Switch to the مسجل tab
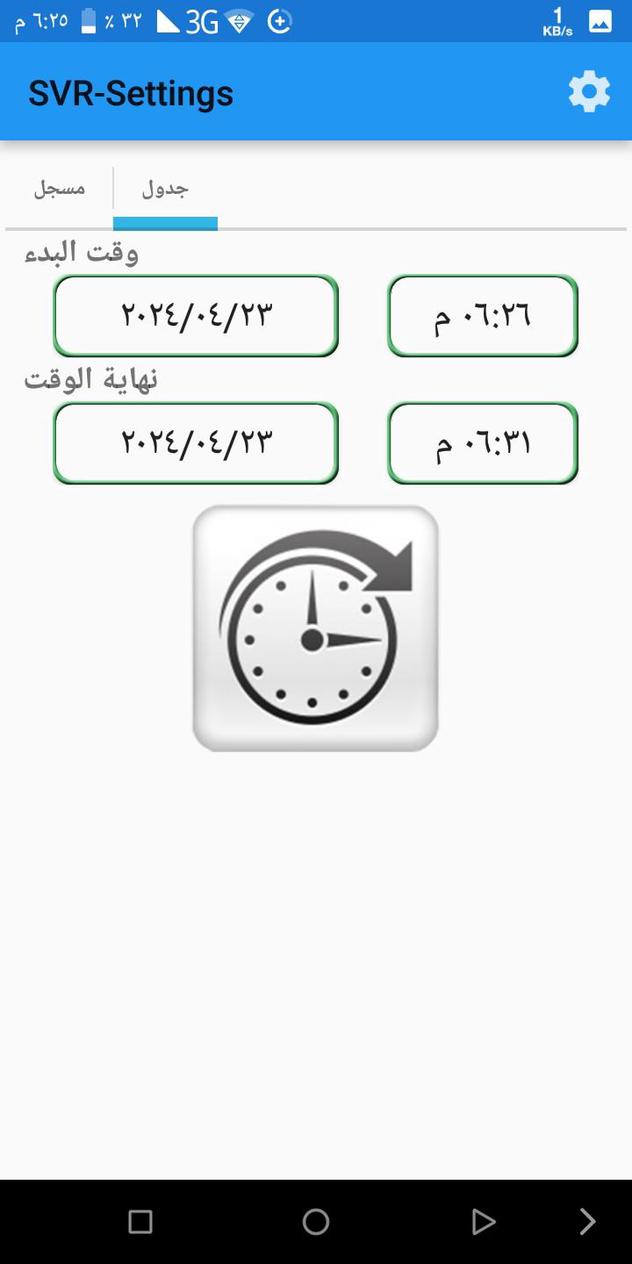Screen dimensions: 632x1264 point(60,188)
